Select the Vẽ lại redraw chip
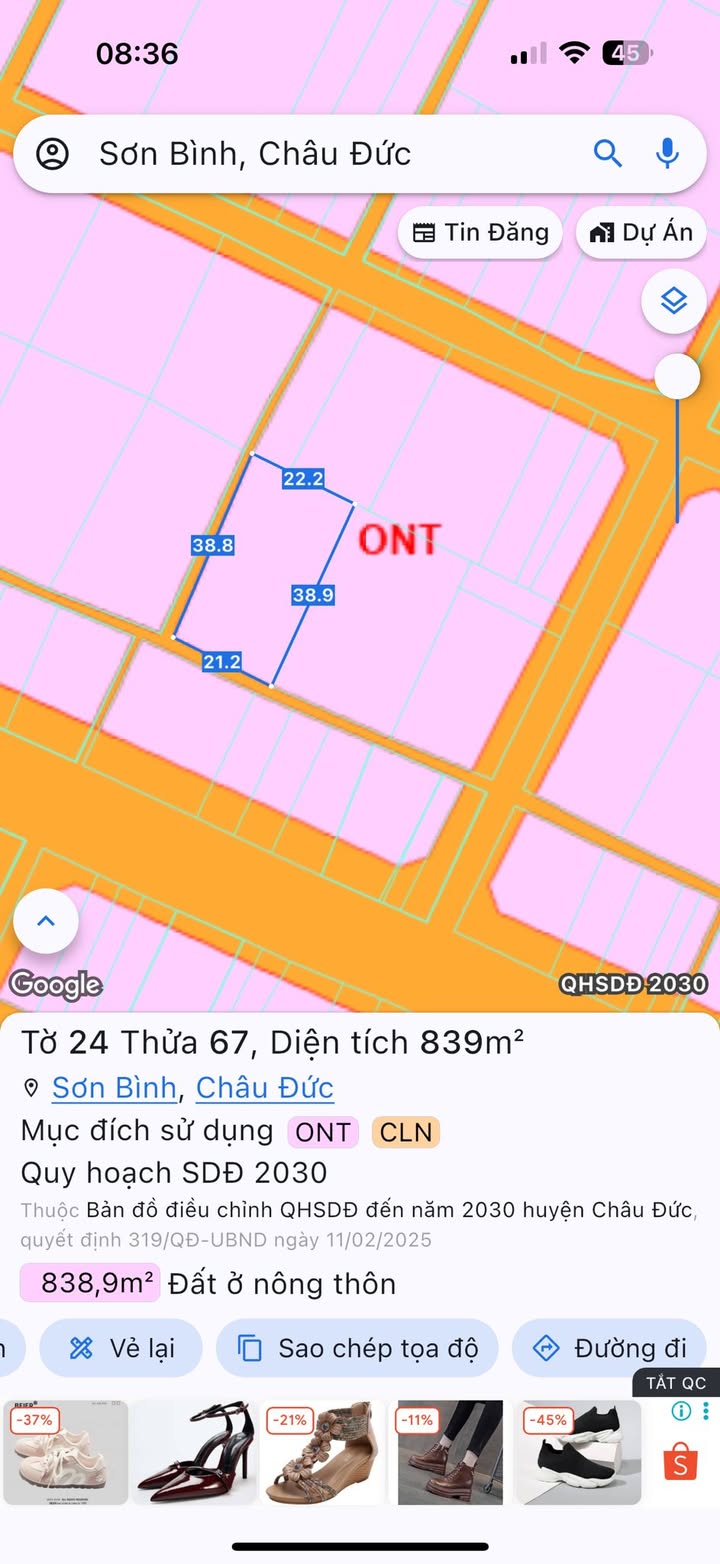Viewport: 720px width, 1564px height. coord(121,1348)
